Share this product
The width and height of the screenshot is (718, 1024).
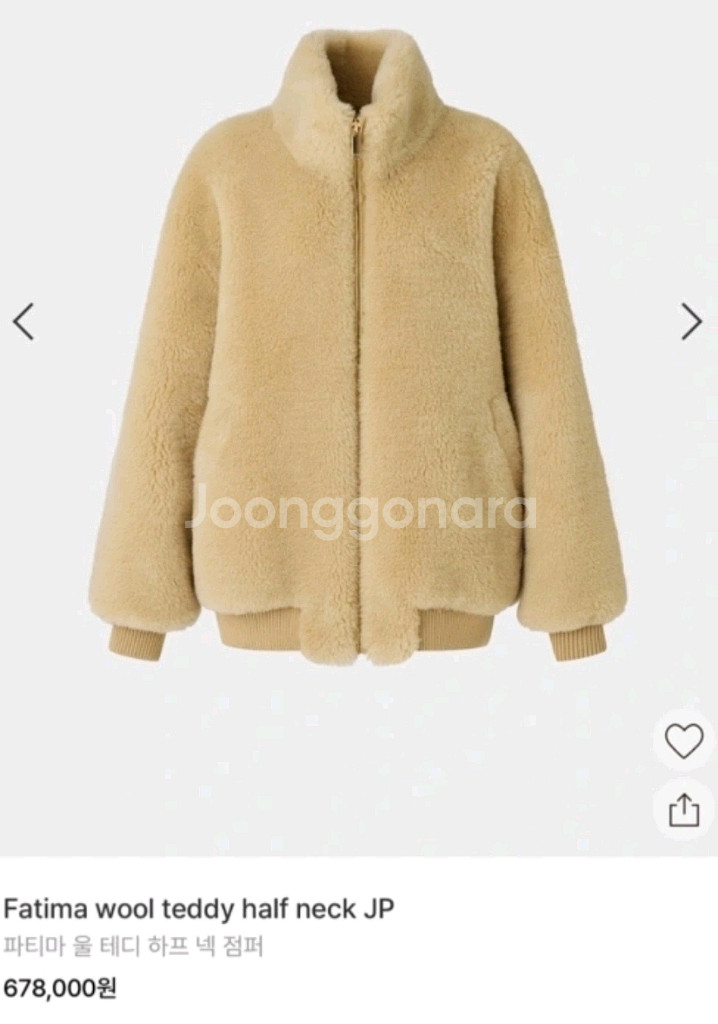coord(684,809)
